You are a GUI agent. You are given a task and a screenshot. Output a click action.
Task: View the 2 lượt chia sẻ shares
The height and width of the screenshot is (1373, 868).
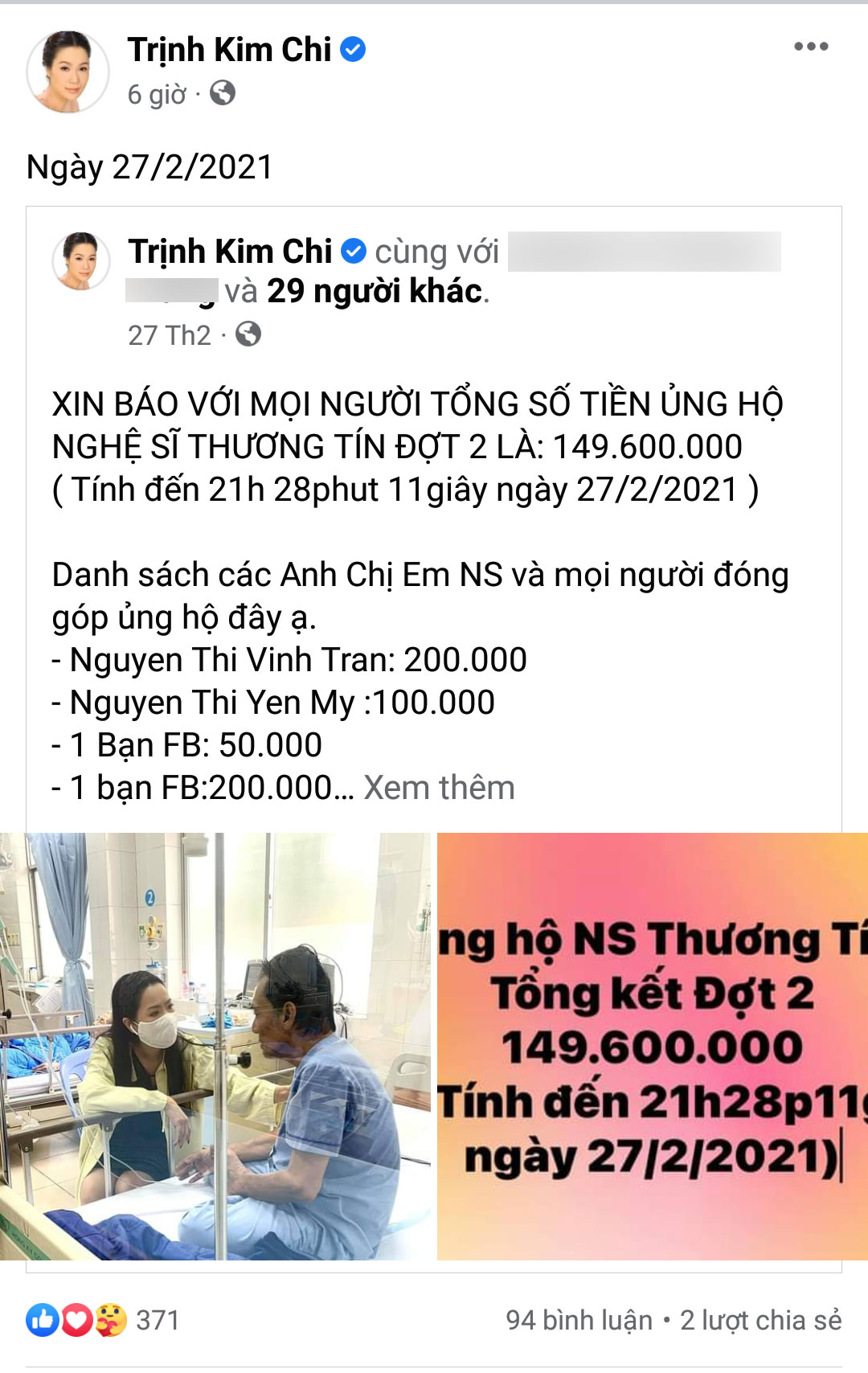coord(760,1320)
